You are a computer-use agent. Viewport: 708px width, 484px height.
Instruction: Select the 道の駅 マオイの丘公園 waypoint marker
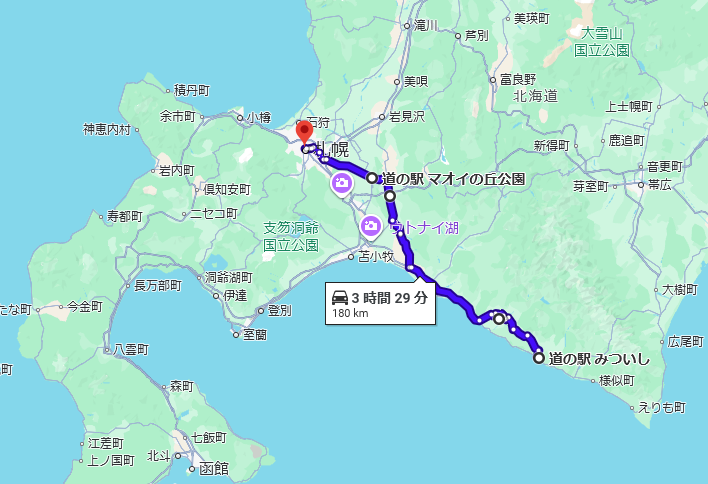(372, 178)
